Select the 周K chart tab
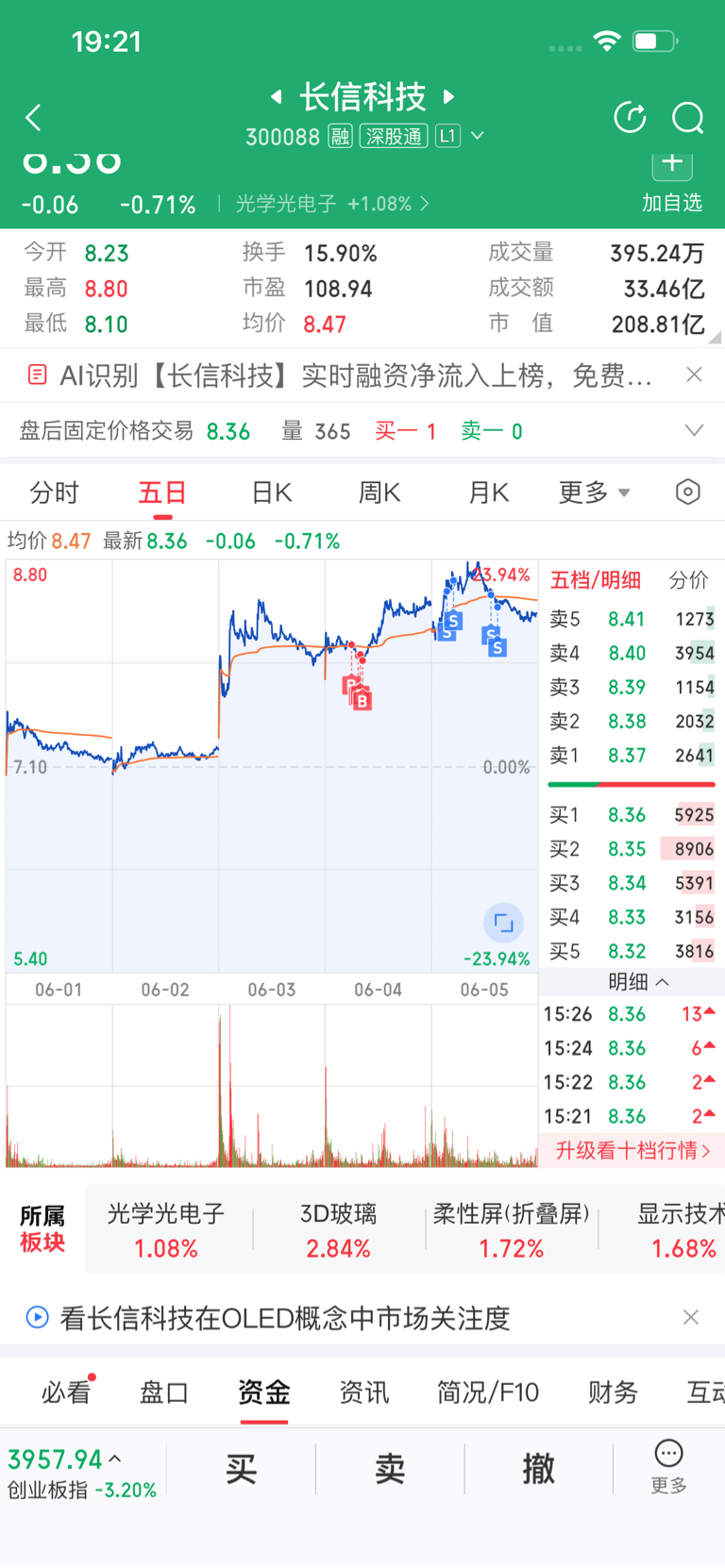725x1568 pixels. tap(379, 492)
